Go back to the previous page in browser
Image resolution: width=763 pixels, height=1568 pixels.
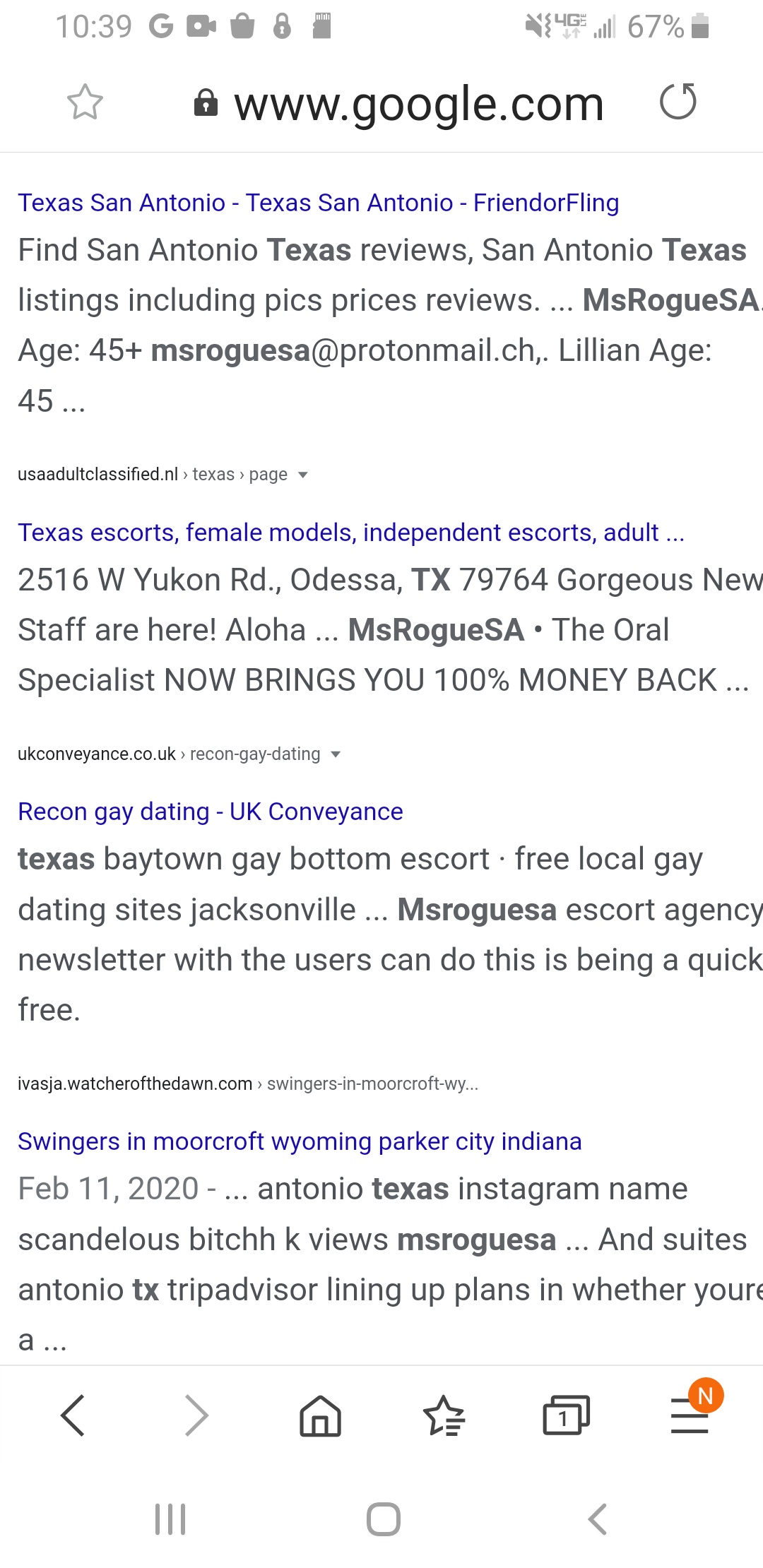tap(73, 1415)
